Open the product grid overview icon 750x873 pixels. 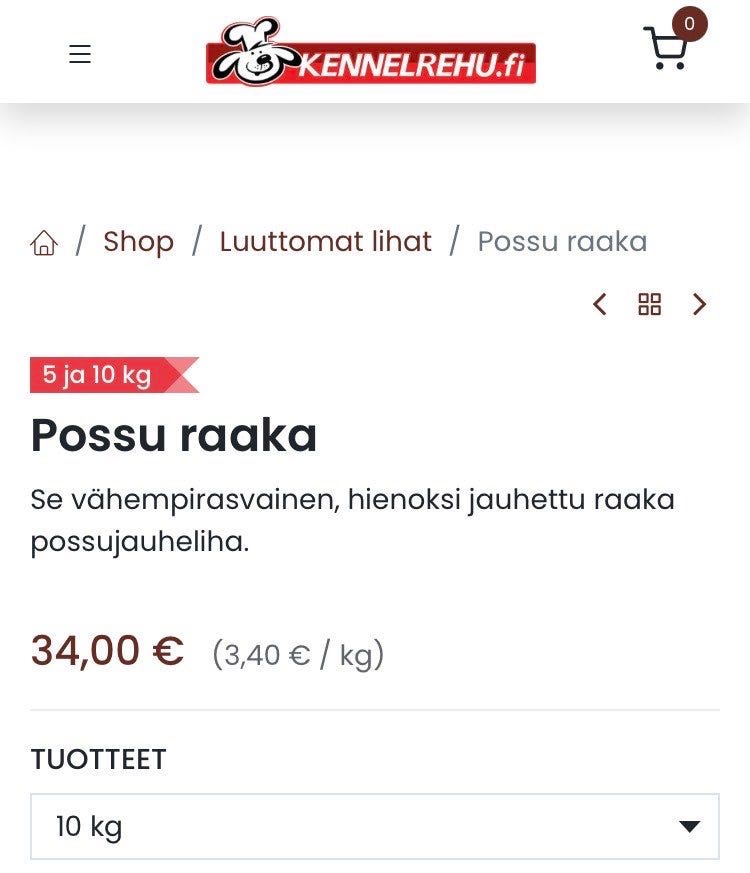tap(649, 304)
